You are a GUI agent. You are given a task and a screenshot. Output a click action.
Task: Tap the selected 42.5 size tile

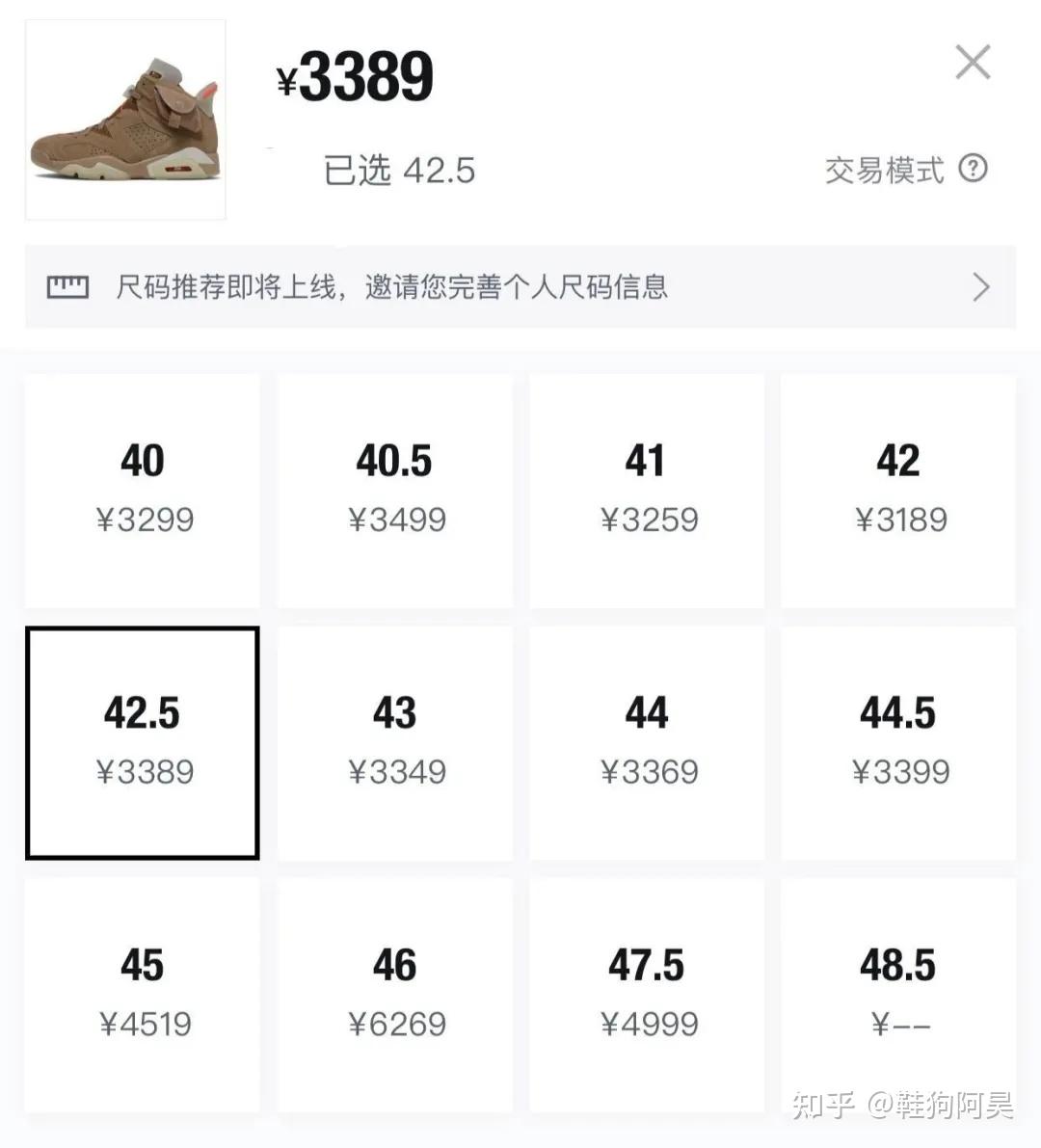pyautogui.click(x=143, y=742)
